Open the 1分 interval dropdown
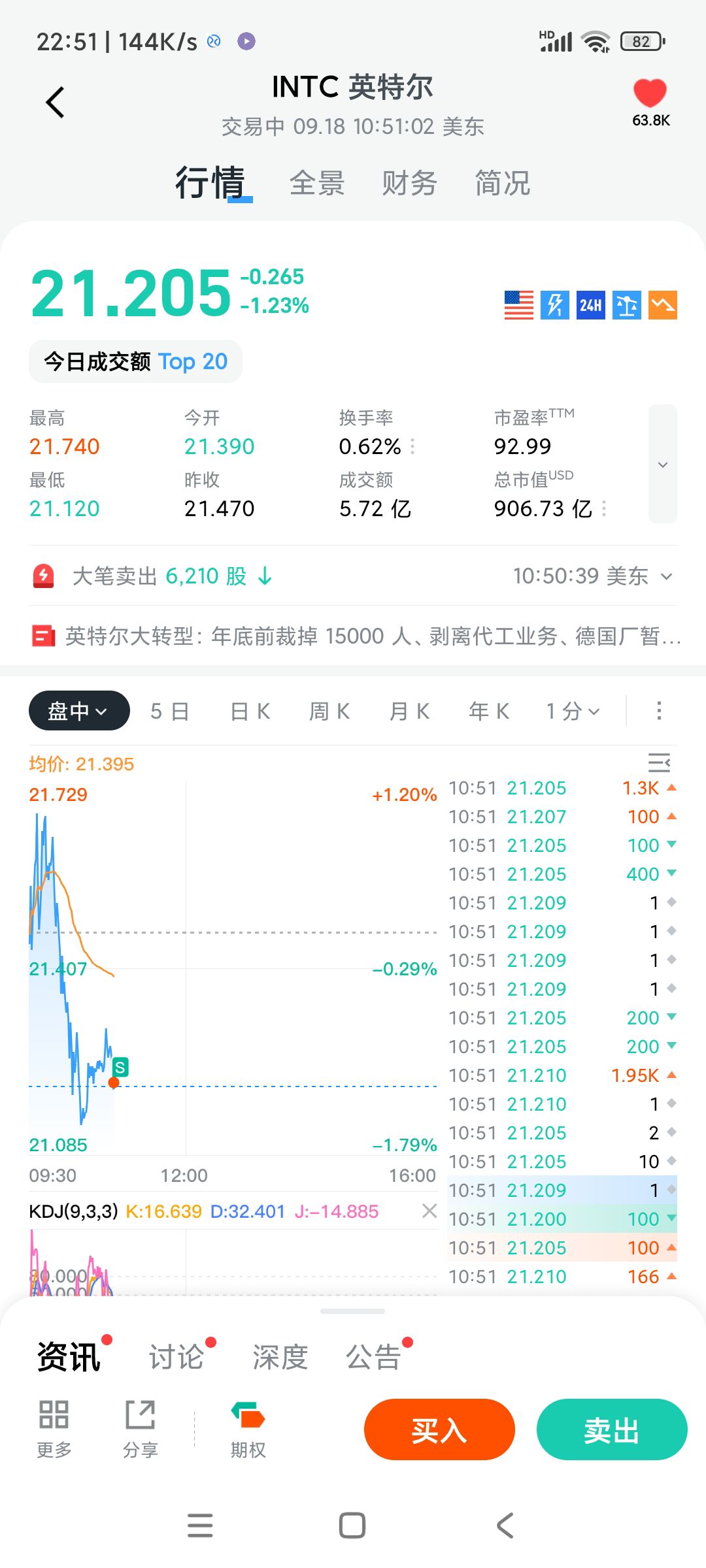706x1568 pixels. click(x=573, y=711)
